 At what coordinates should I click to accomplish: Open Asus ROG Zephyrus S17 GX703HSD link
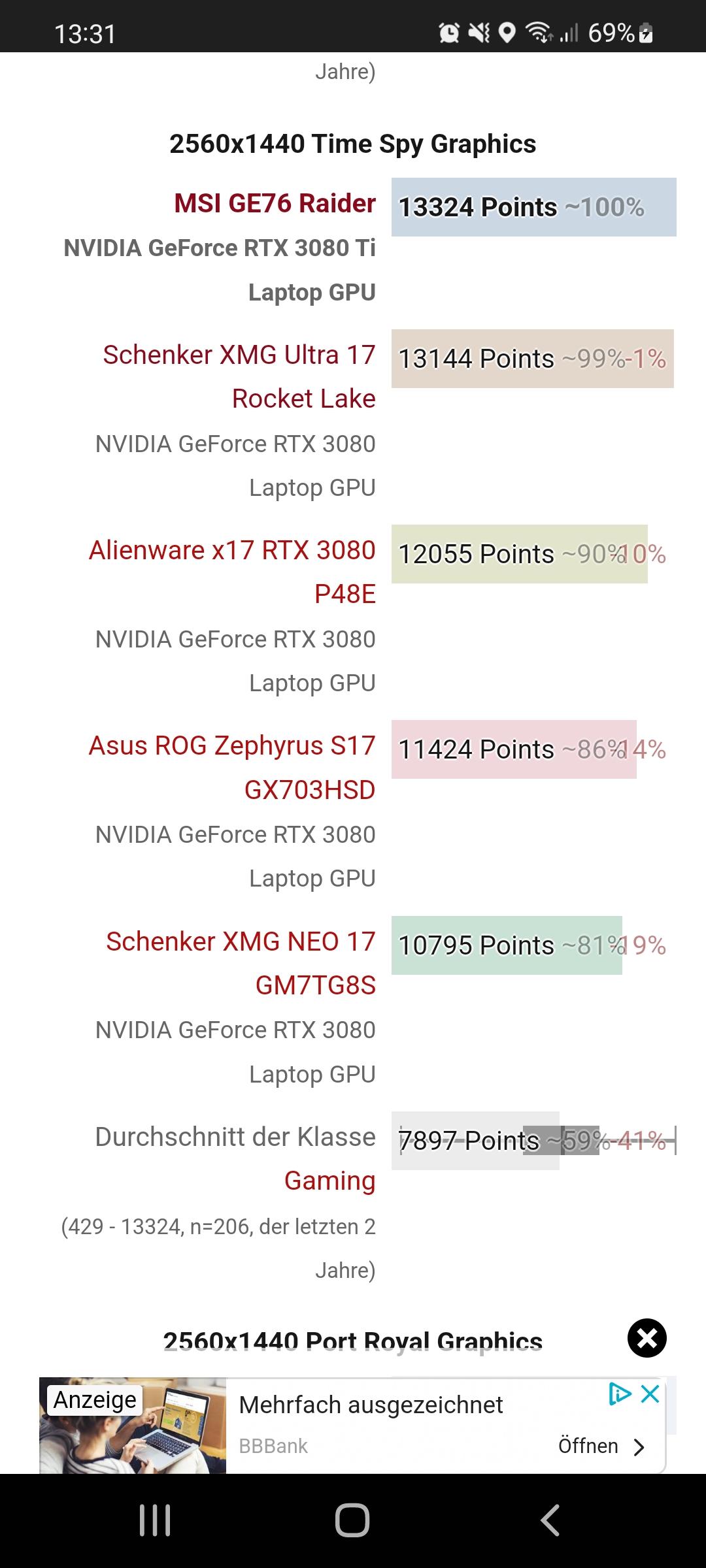(233, 767)
